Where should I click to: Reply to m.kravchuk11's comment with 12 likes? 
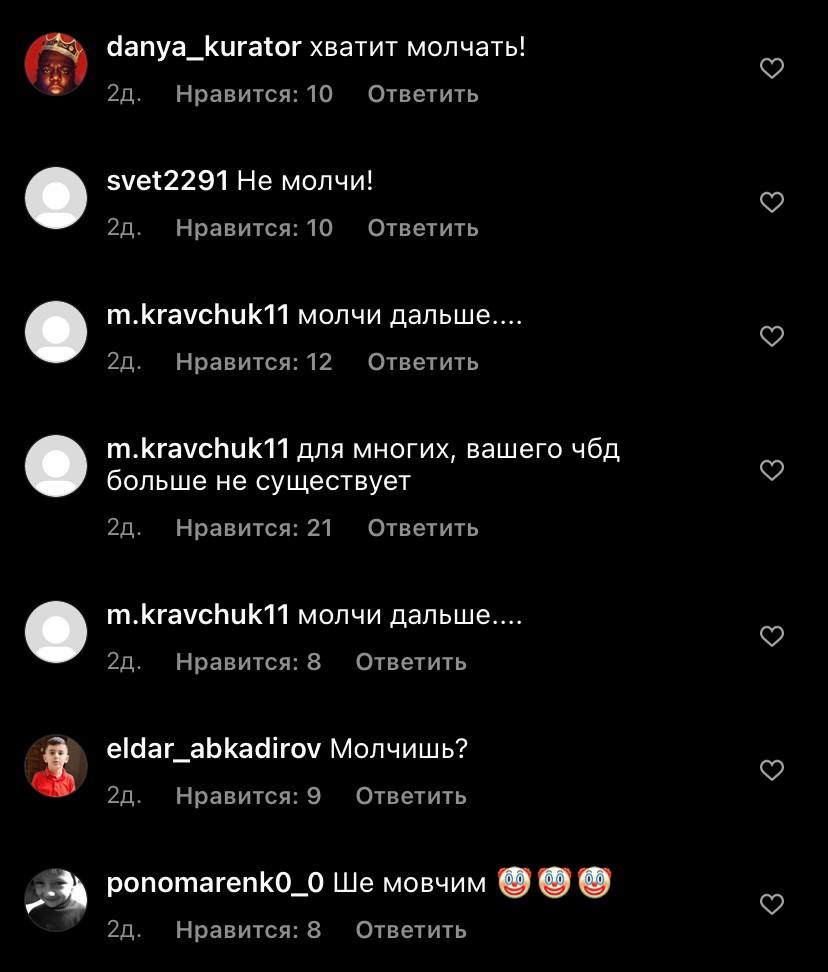422,362
